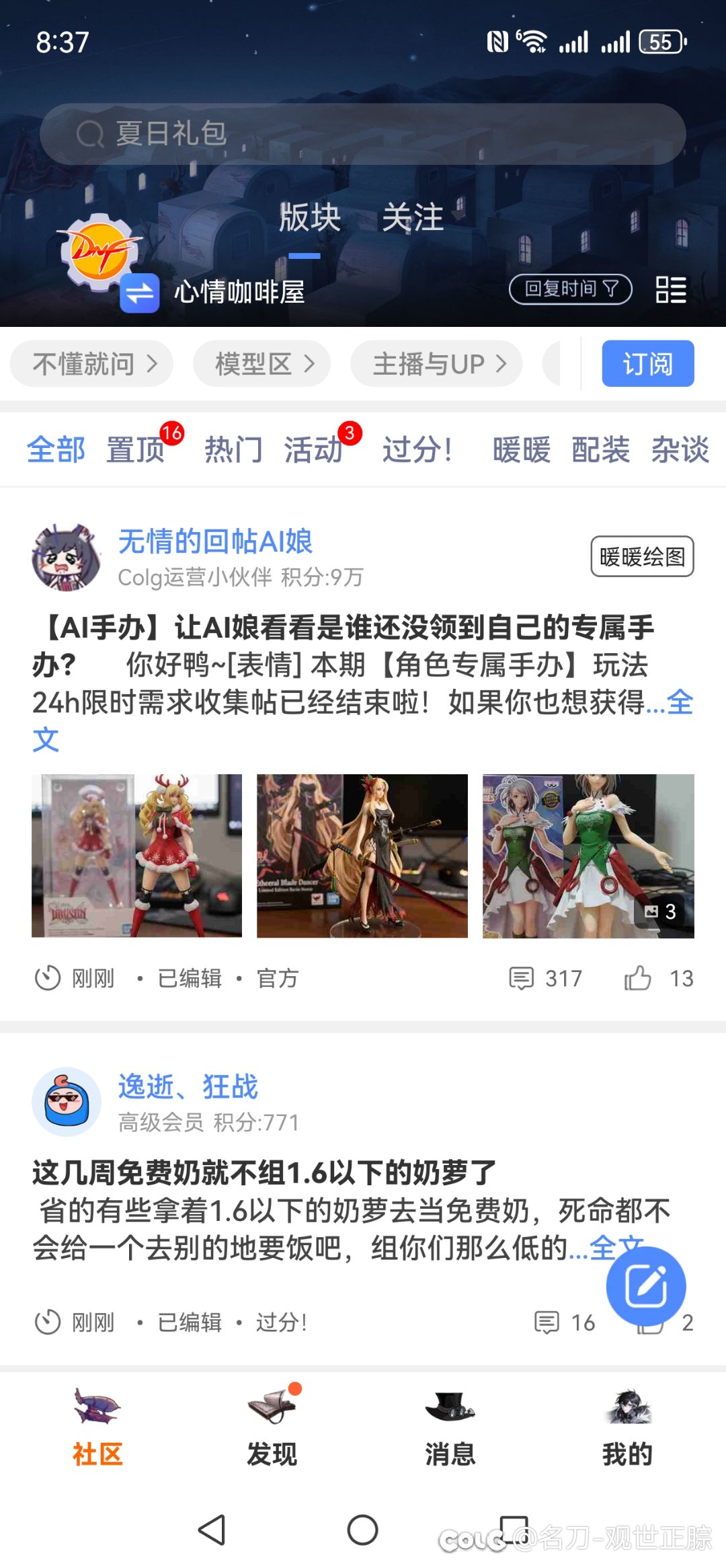Screen dimensions: 726x1568
Task: Open the 消息 bottom tab
Action: (x=450, y=1427)
